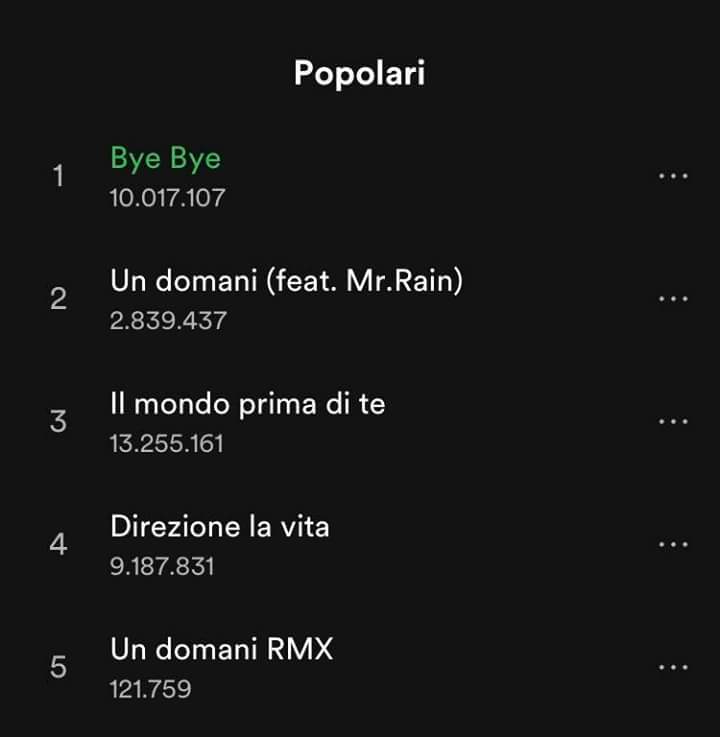Screen dimensions: 720x737
Task: Play Il mondo prima di te
Action: [x=247, y=404]
